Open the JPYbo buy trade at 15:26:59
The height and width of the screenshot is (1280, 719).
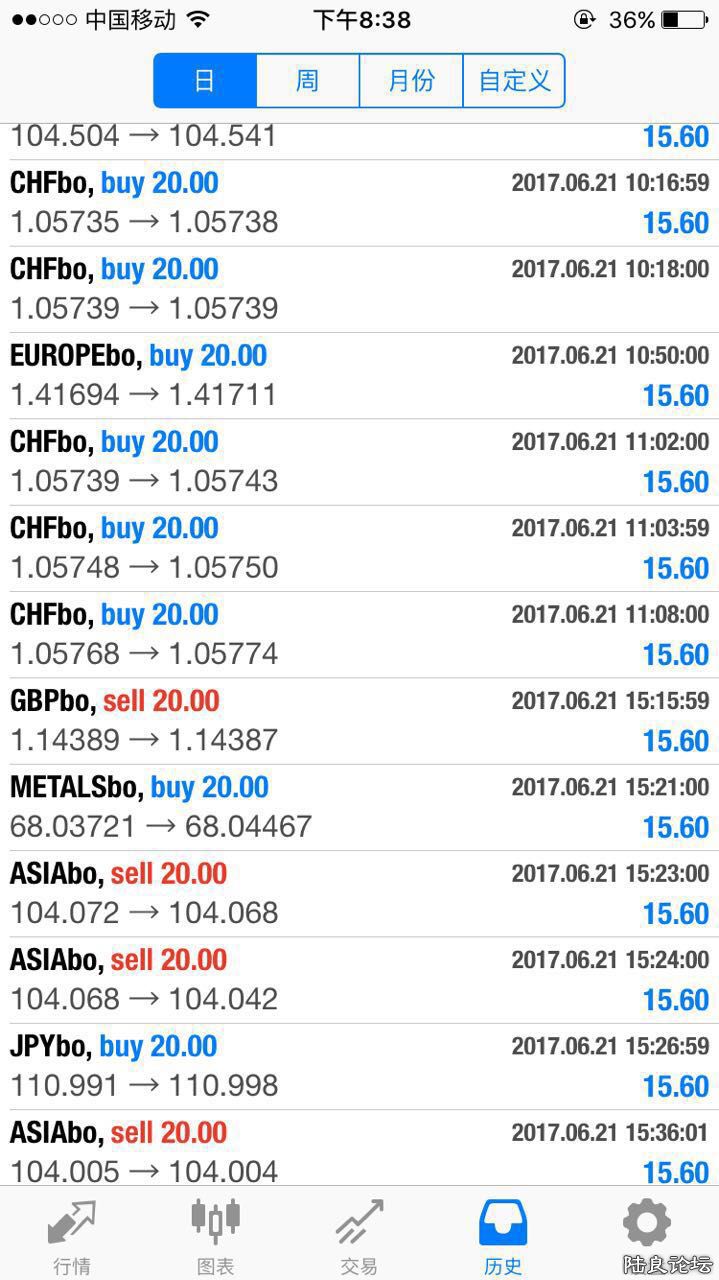359,1066
